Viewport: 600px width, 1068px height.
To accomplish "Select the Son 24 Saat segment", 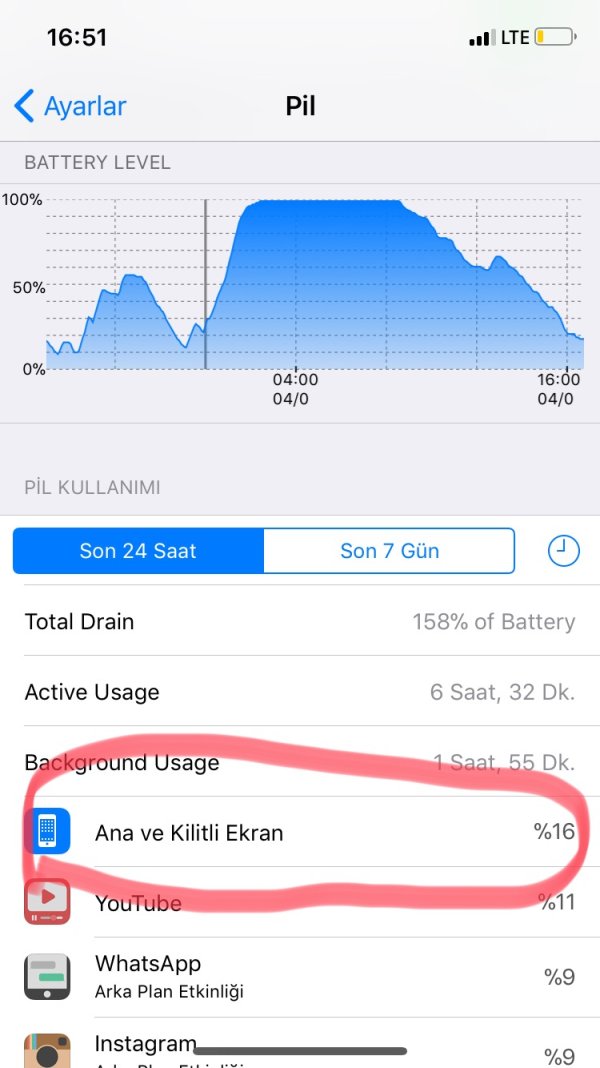I will (x=138, y=551).
